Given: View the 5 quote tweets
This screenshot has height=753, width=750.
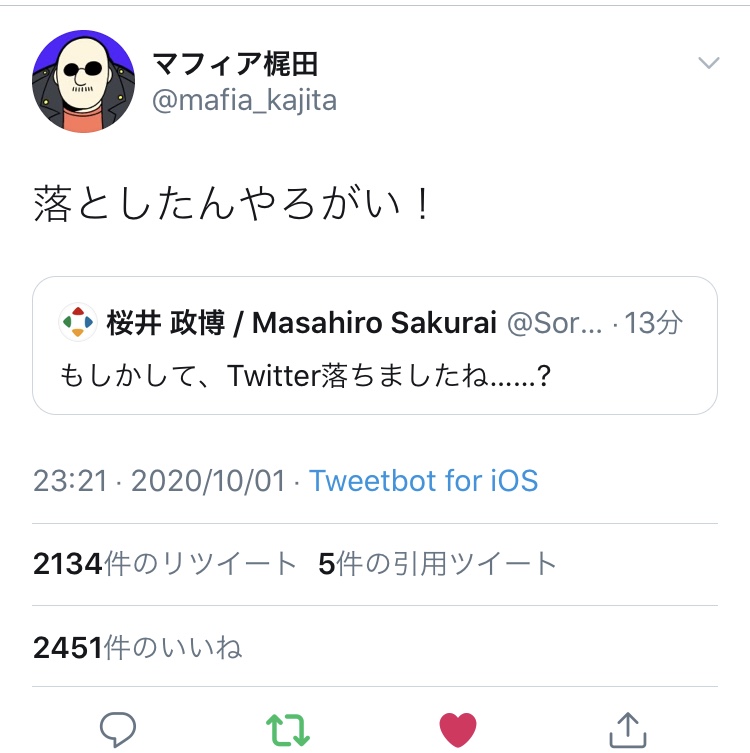Looking at the screenshot, I should [x=437, y=564].
